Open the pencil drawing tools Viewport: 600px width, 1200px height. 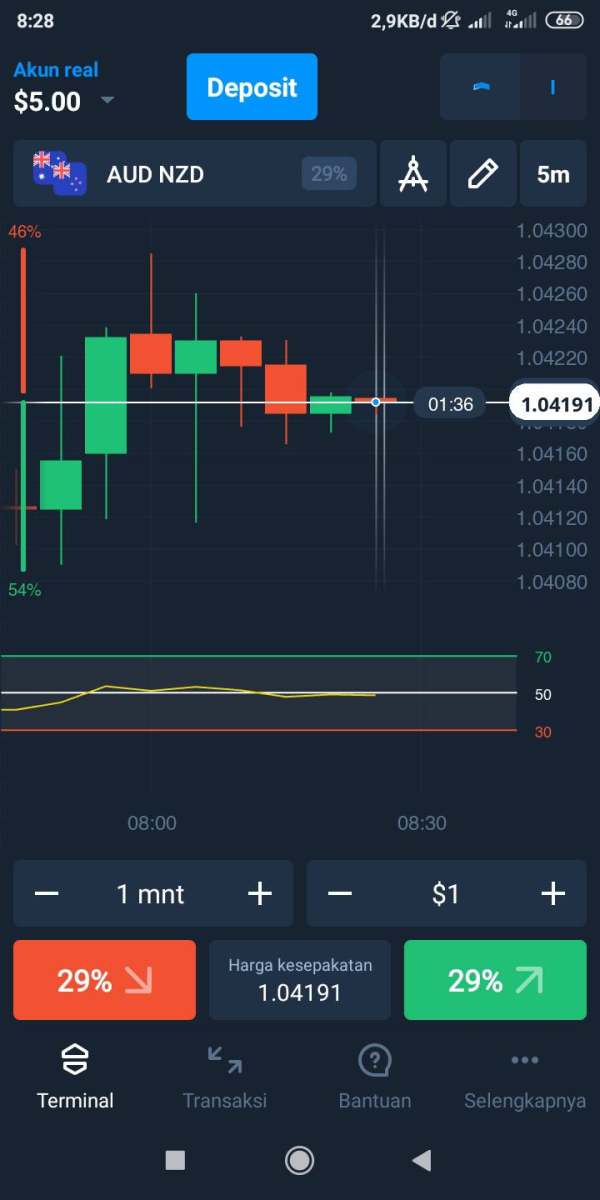[483, 174]
